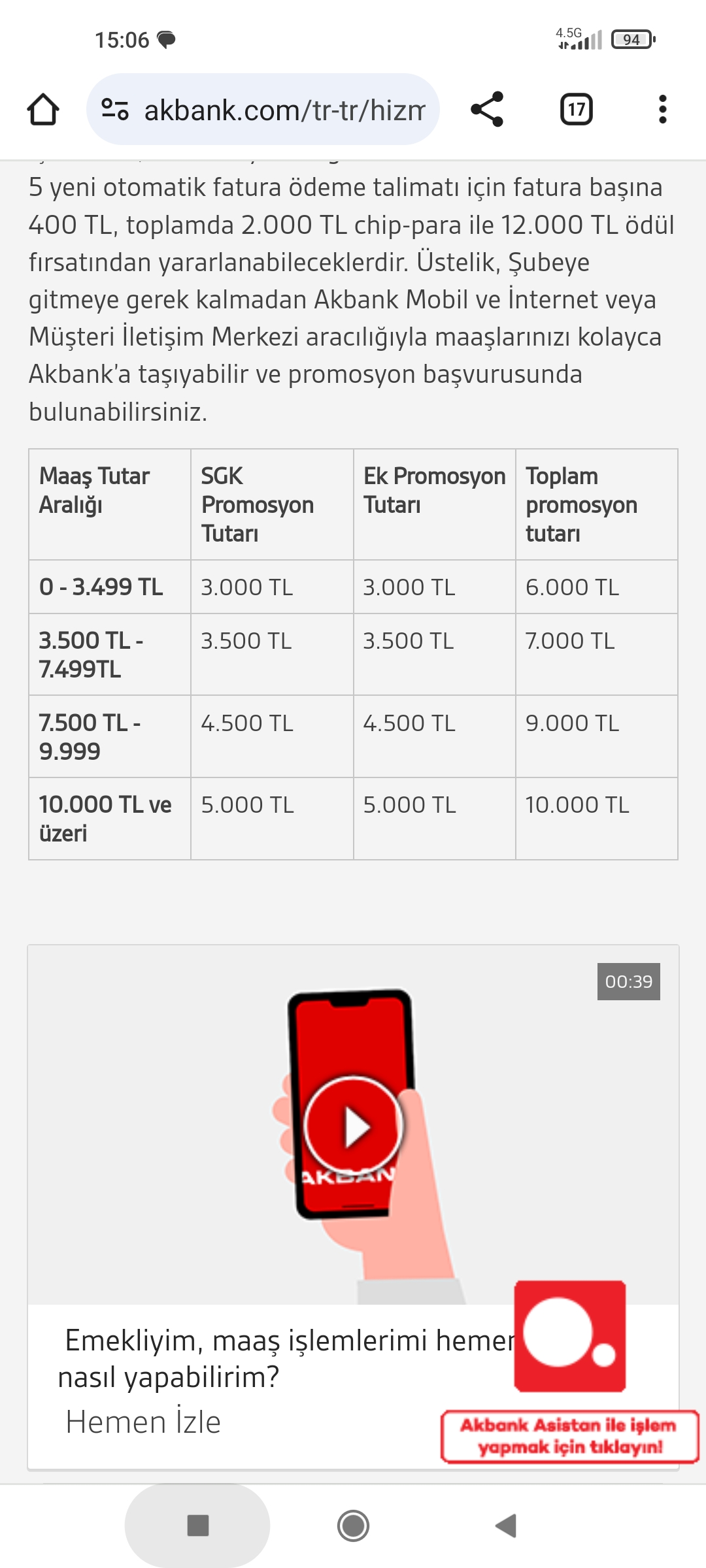The height and width of the screenshot is (1568, 706).
Task: Open the browser overflow menu
Action: pos(662,109)
